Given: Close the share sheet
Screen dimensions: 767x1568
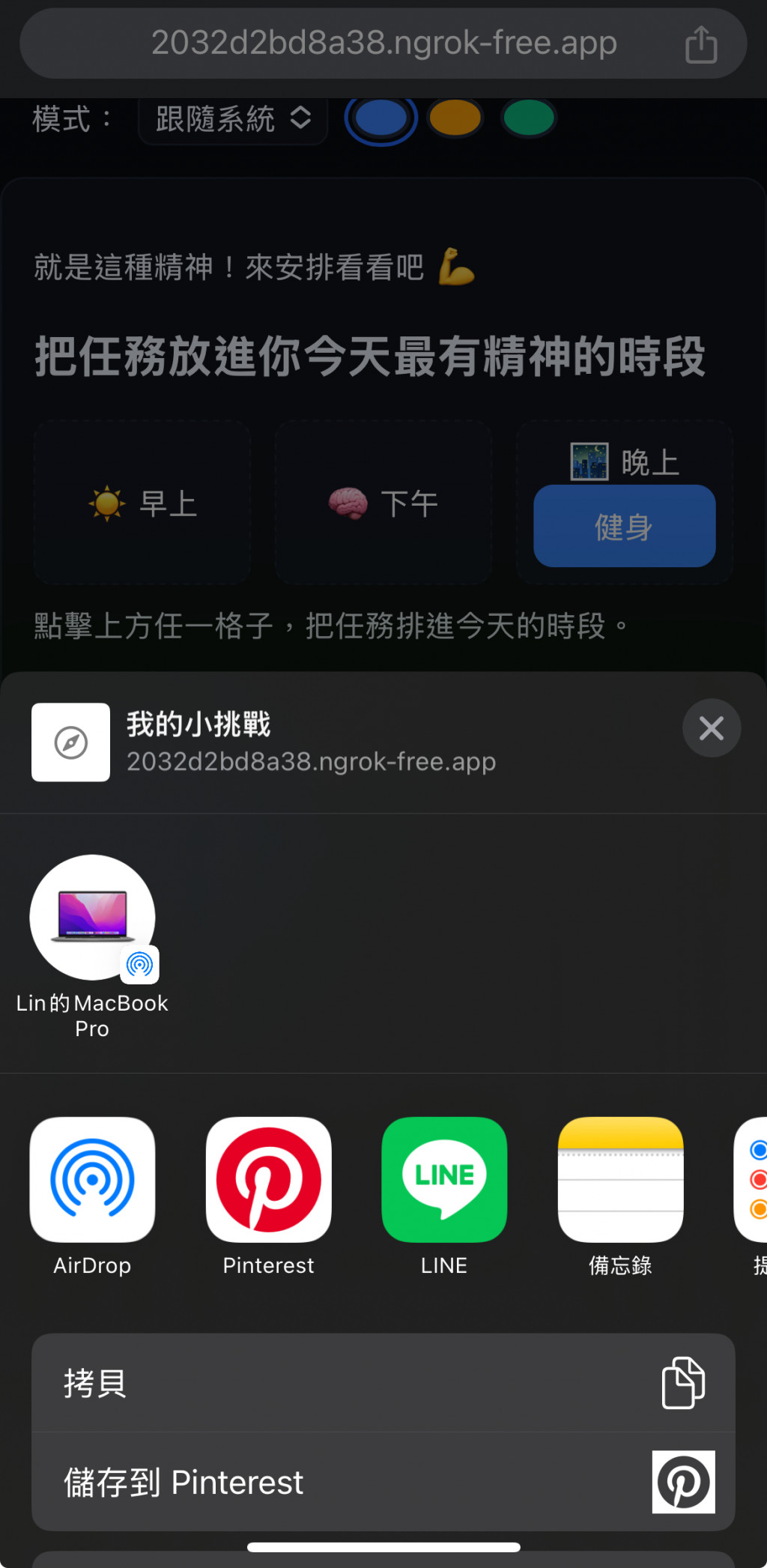Looking at the screenshot, I should coord(711,727).
